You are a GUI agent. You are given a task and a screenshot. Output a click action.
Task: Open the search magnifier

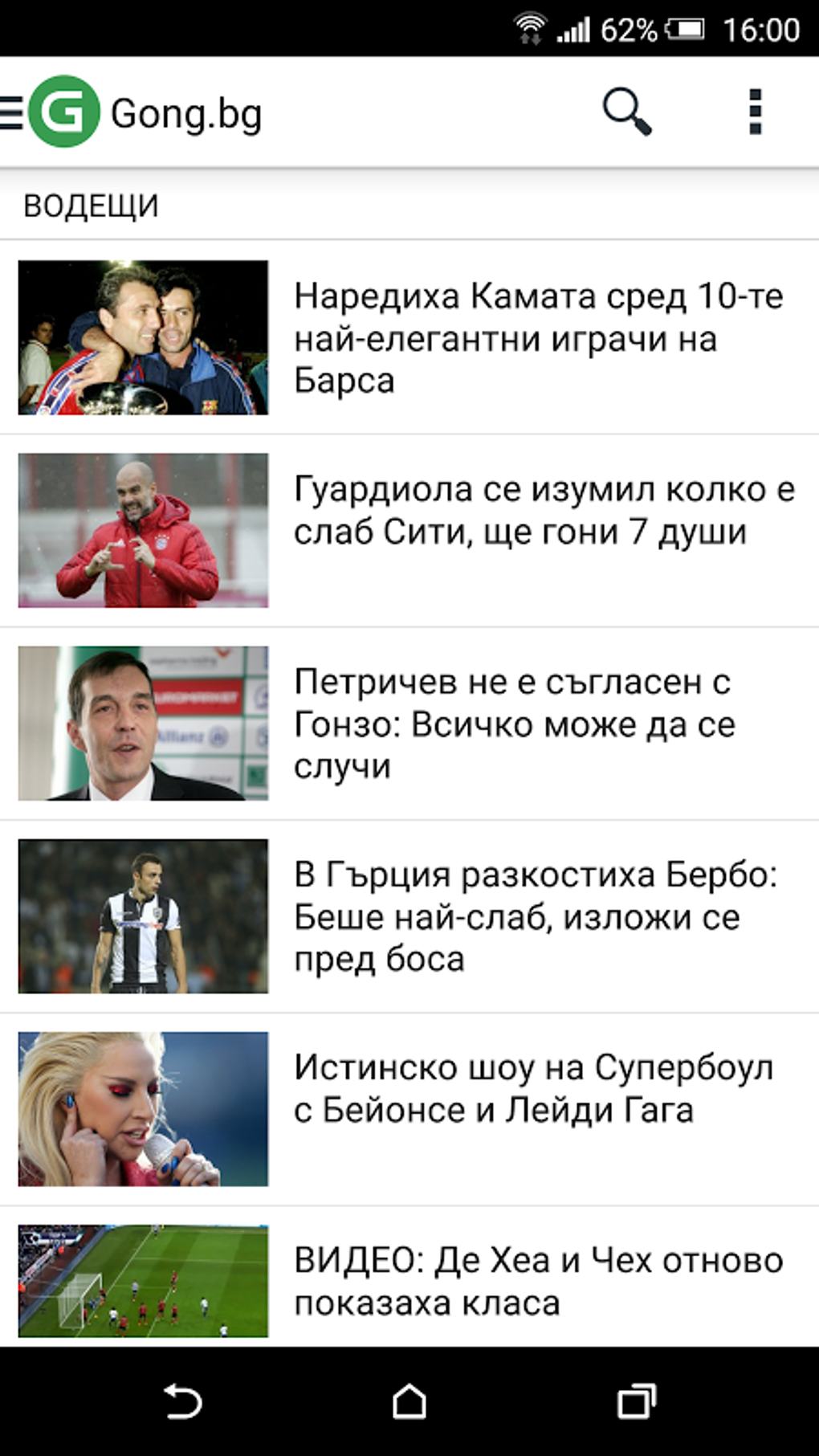tap(626, 112)
